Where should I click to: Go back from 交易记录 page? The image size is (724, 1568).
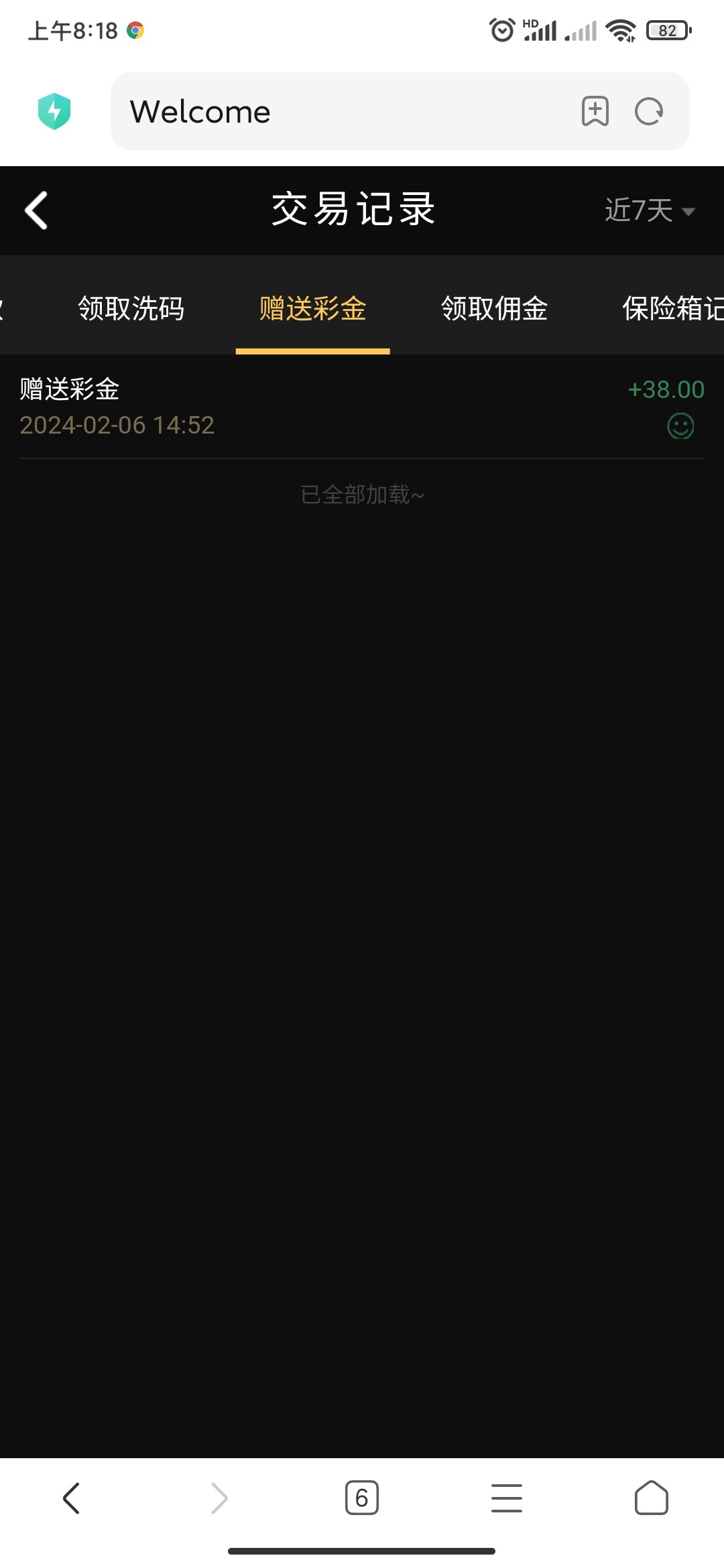click(36, 210)
